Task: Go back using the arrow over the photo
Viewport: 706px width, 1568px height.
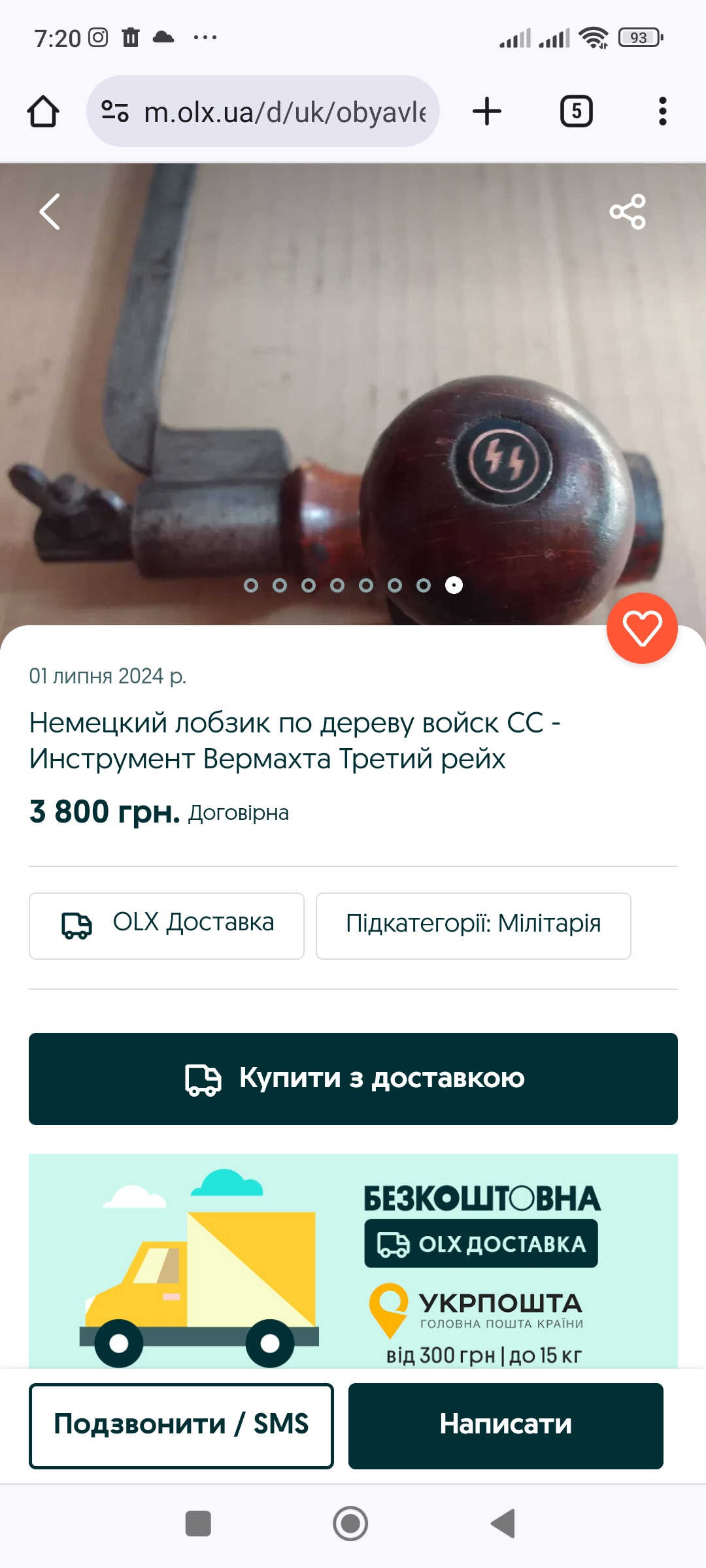Action: point(50,212)
